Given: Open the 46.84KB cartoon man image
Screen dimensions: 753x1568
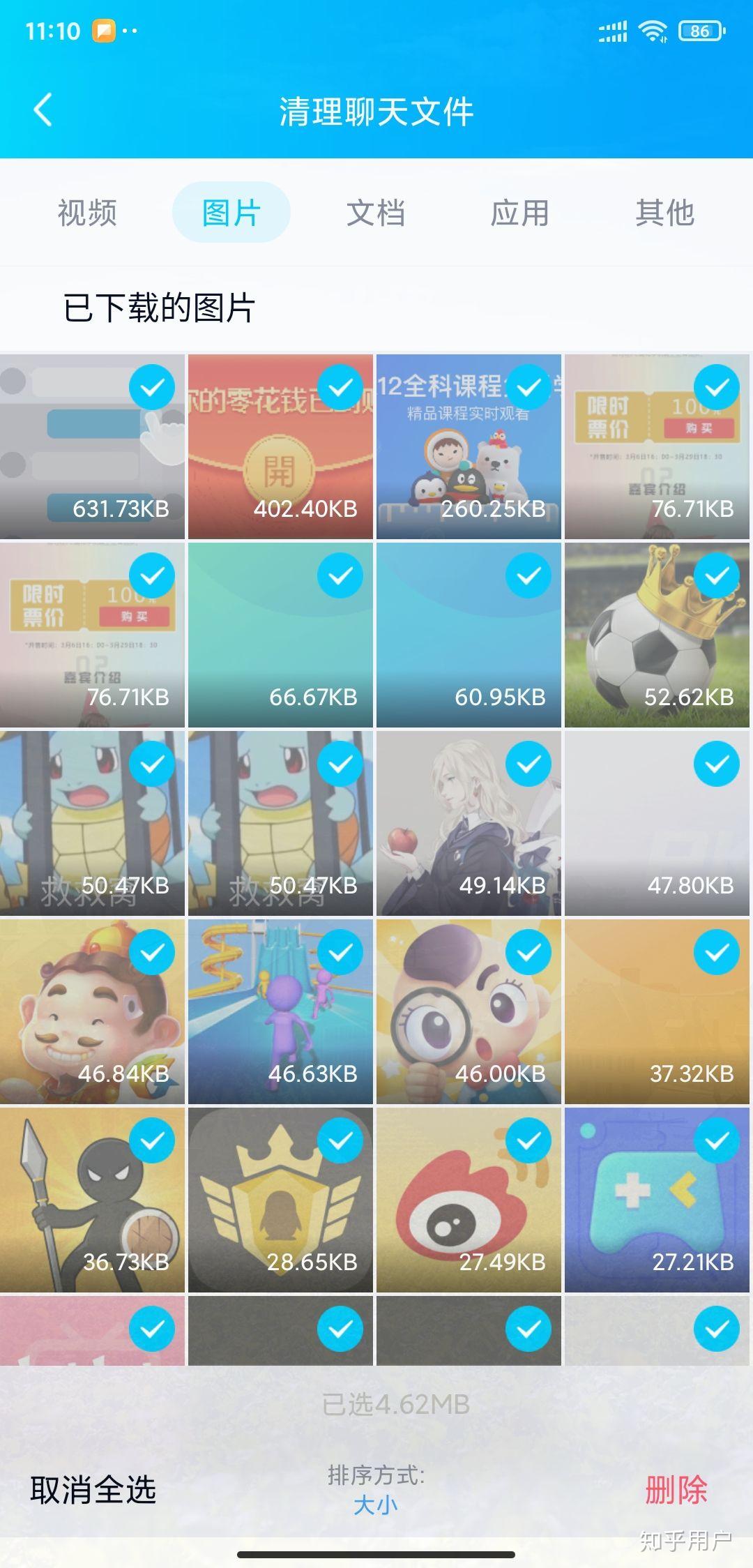Looking at the screenshot, I should click(92, 1011).
